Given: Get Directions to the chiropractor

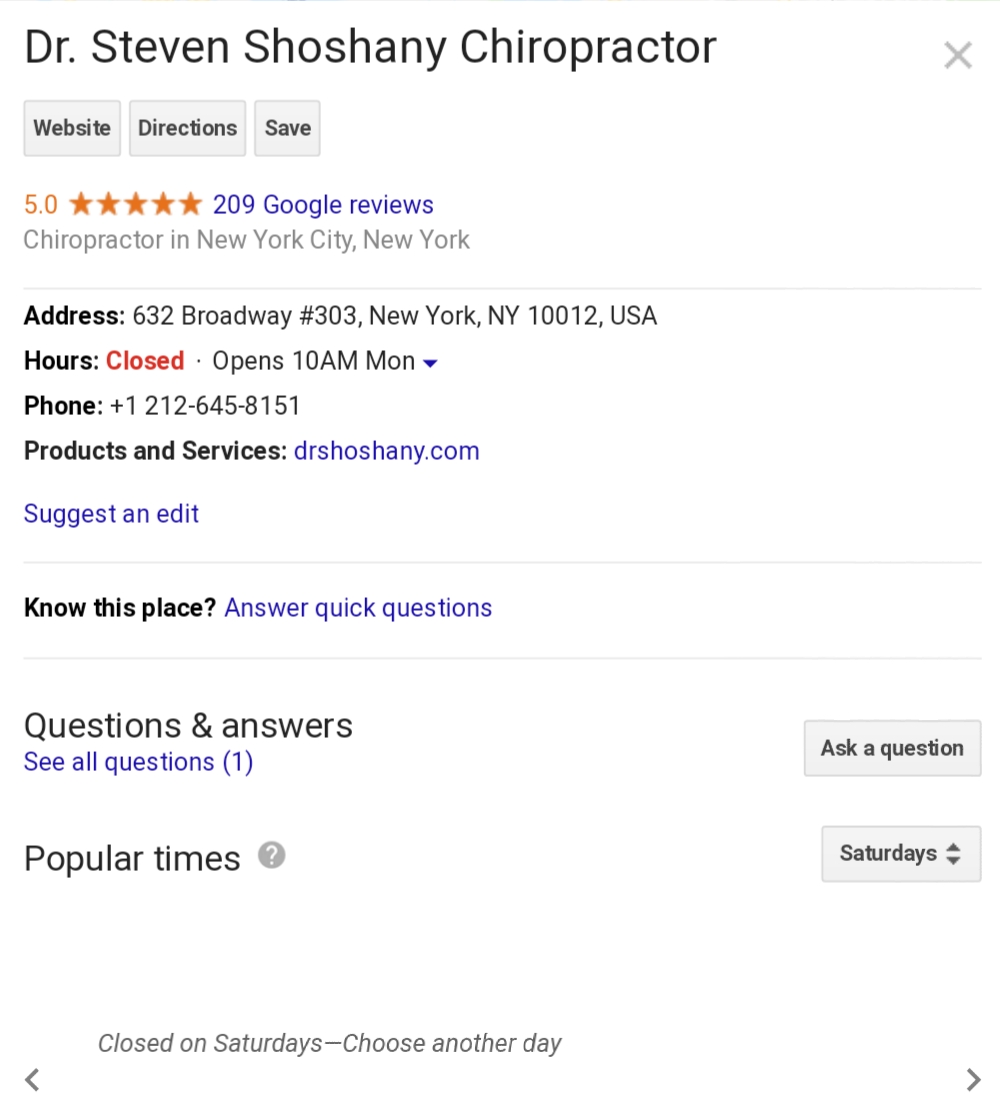Looking at the screenshot, I should (187, 128).
